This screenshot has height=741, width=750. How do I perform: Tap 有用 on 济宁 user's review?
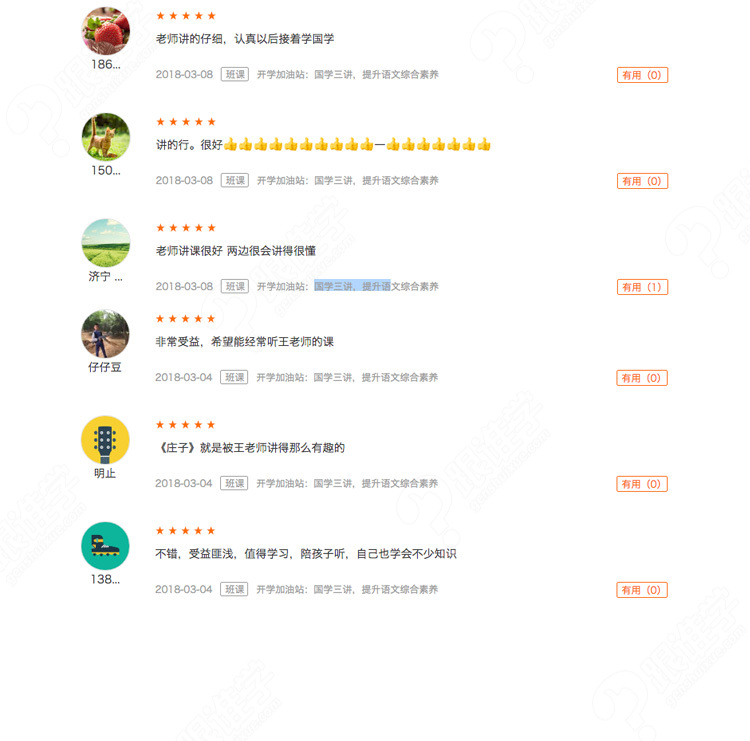pyautogui.click(x=641, y=287)
